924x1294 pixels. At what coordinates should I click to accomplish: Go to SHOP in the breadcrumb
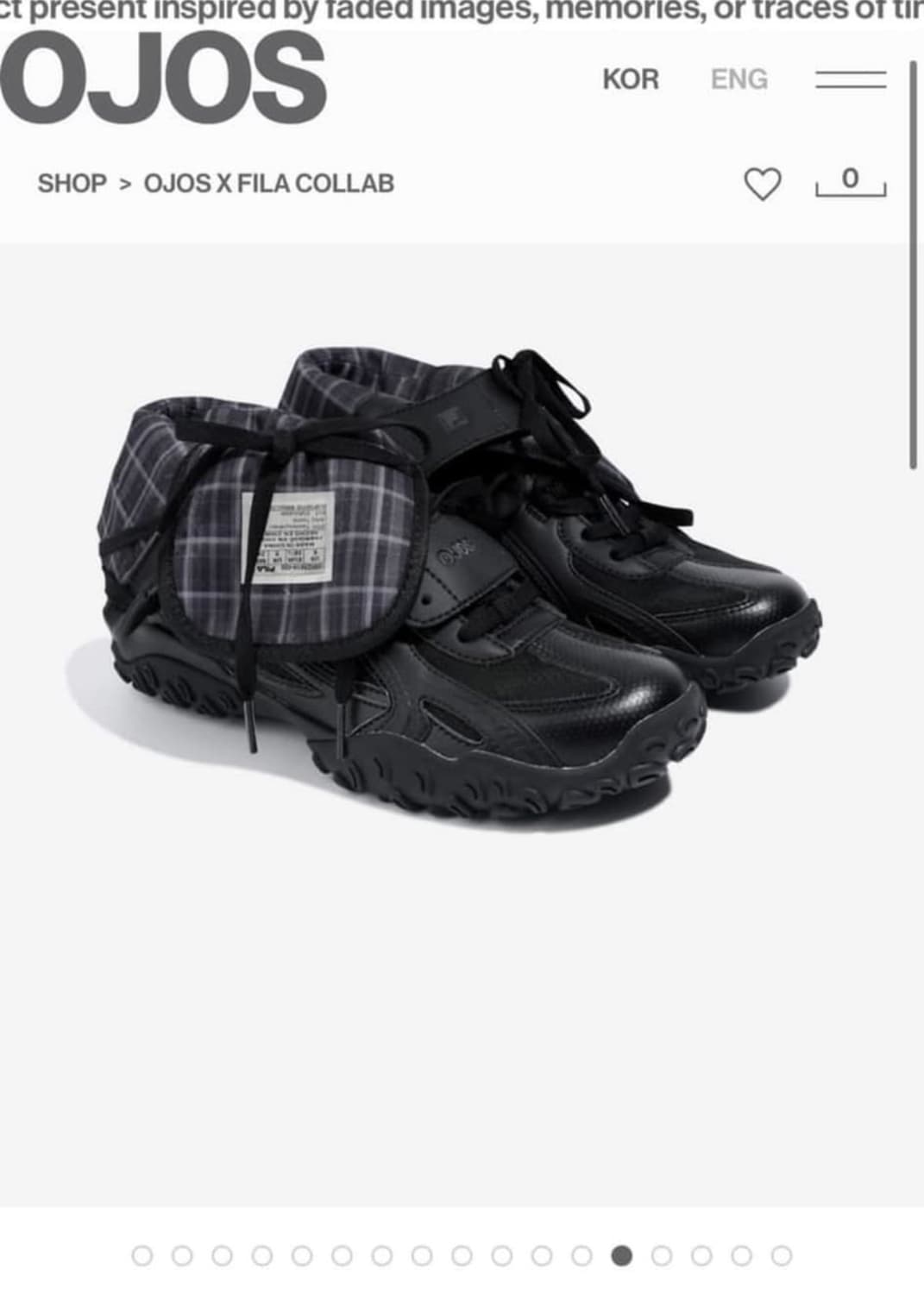(72, 184)
